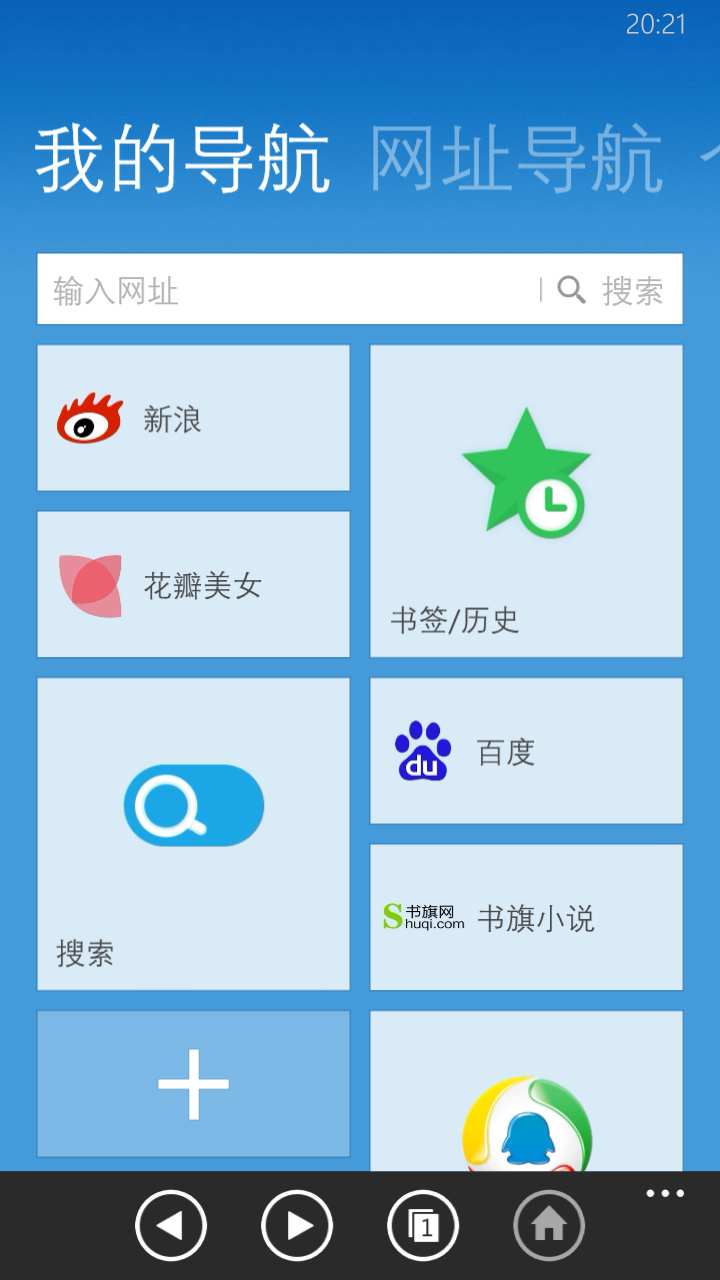Open the three-dot more menu
The width and height of the screenshot is (720, 1280).
665,1193
